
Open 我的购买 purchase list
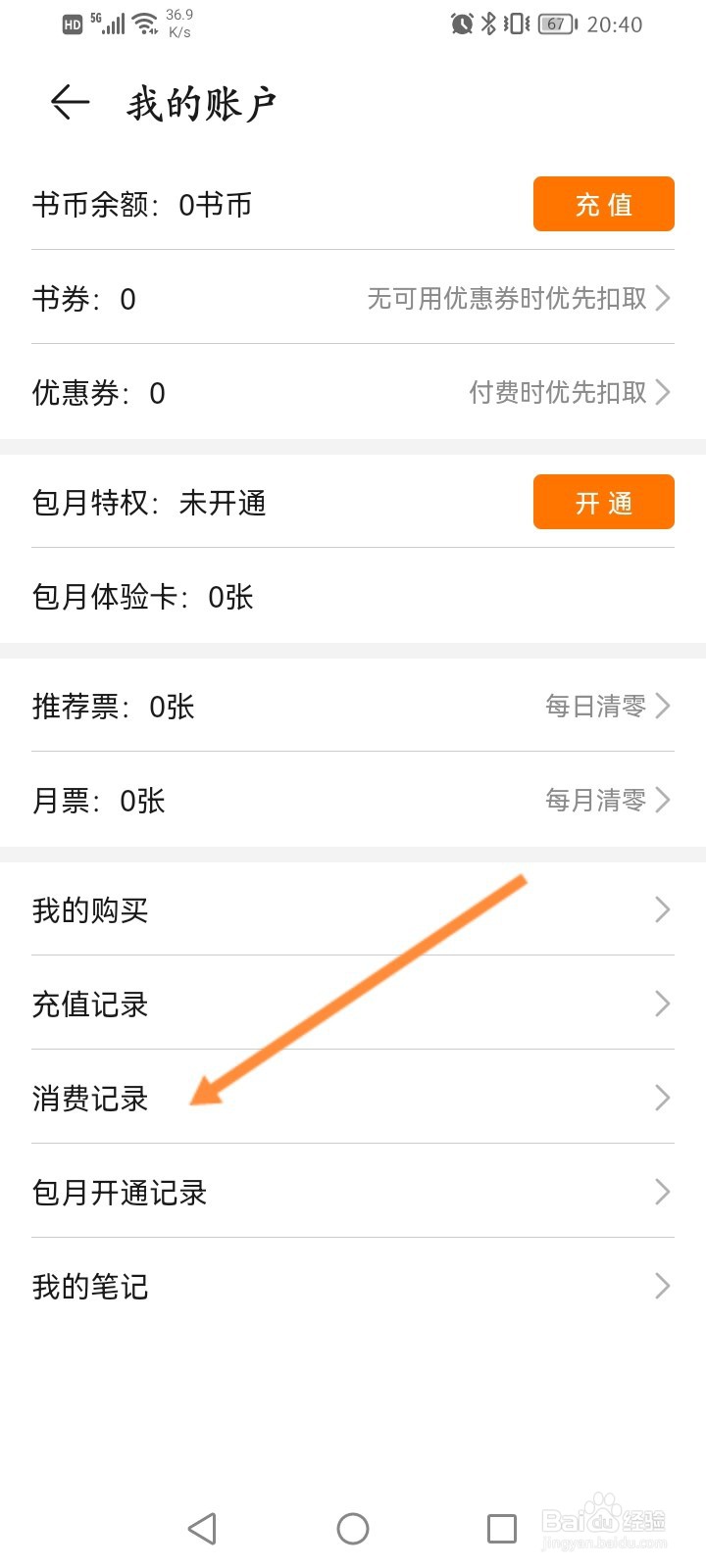coord(353,909)
